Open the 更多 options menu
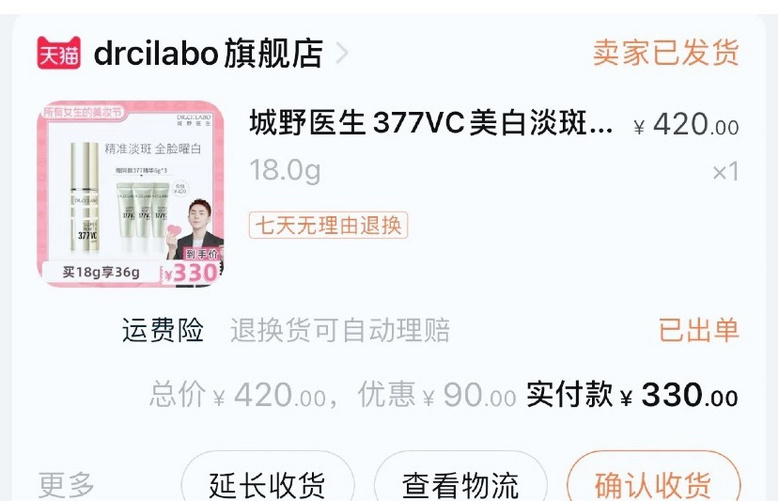779x501 pixels. [x=66, y=484]
